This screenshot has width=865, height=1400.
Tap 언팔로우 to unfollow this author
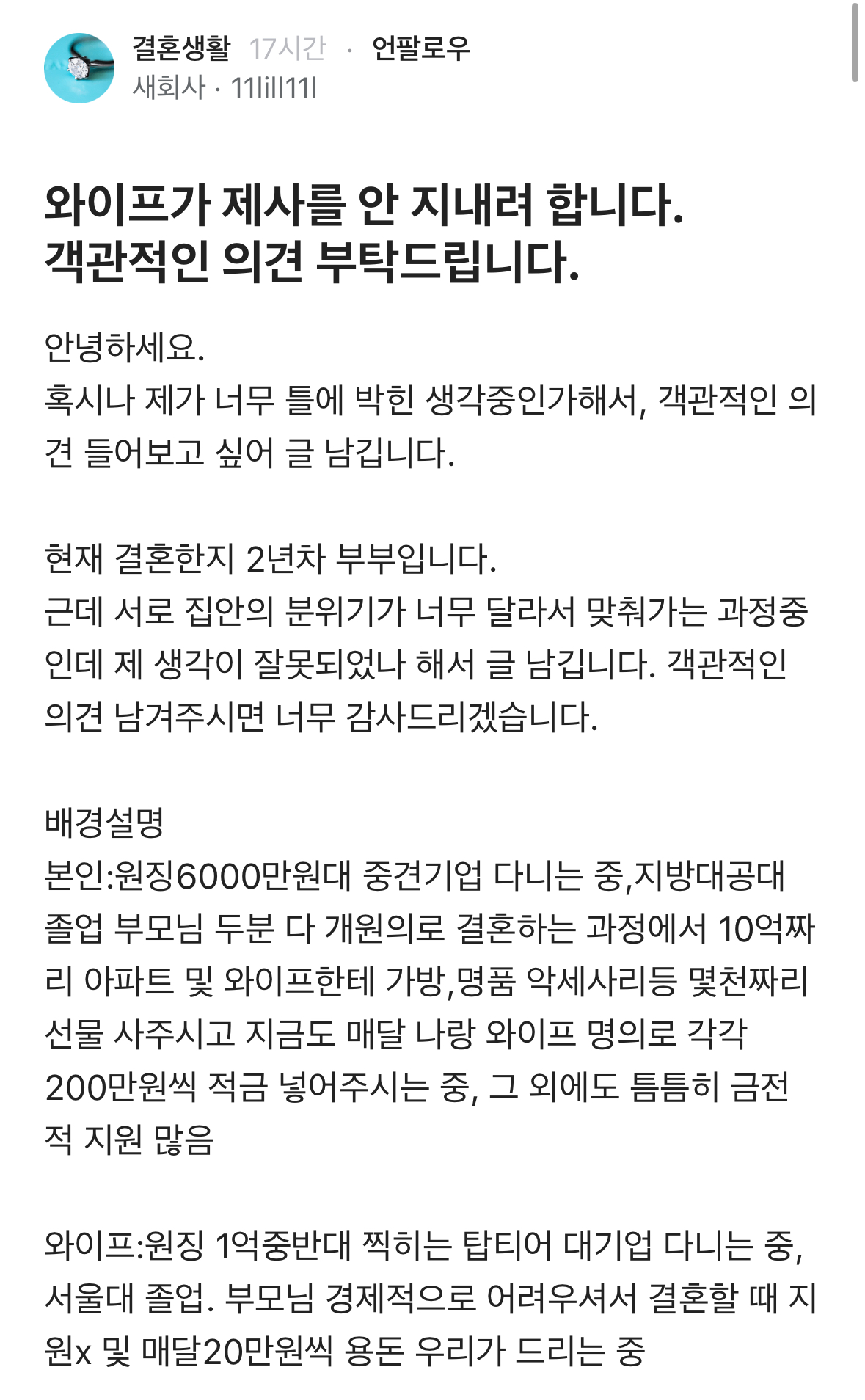point(420,48)
